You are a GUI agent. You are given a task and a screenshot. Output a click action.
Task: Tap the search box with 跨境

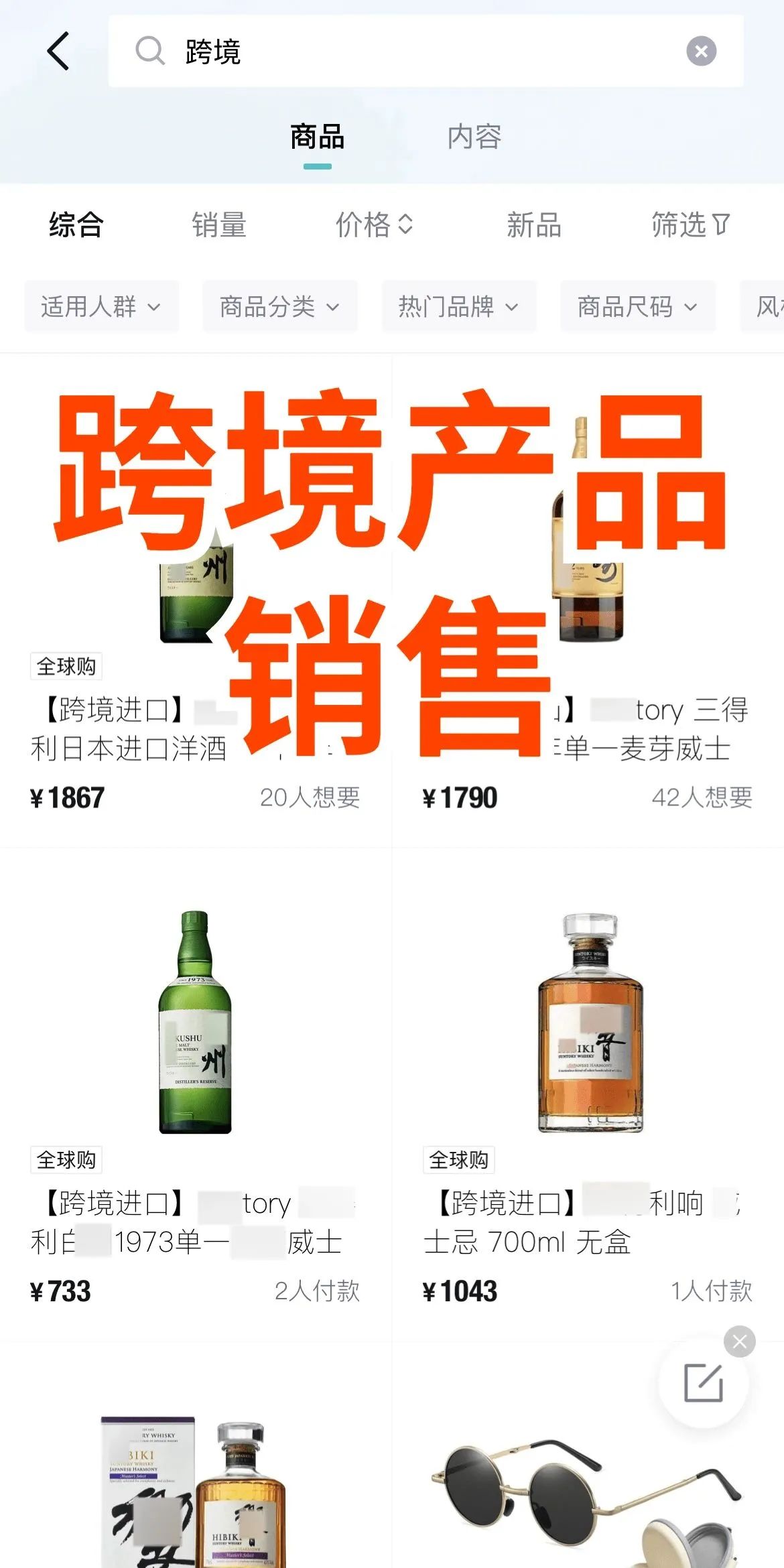(x=402, y=51)
